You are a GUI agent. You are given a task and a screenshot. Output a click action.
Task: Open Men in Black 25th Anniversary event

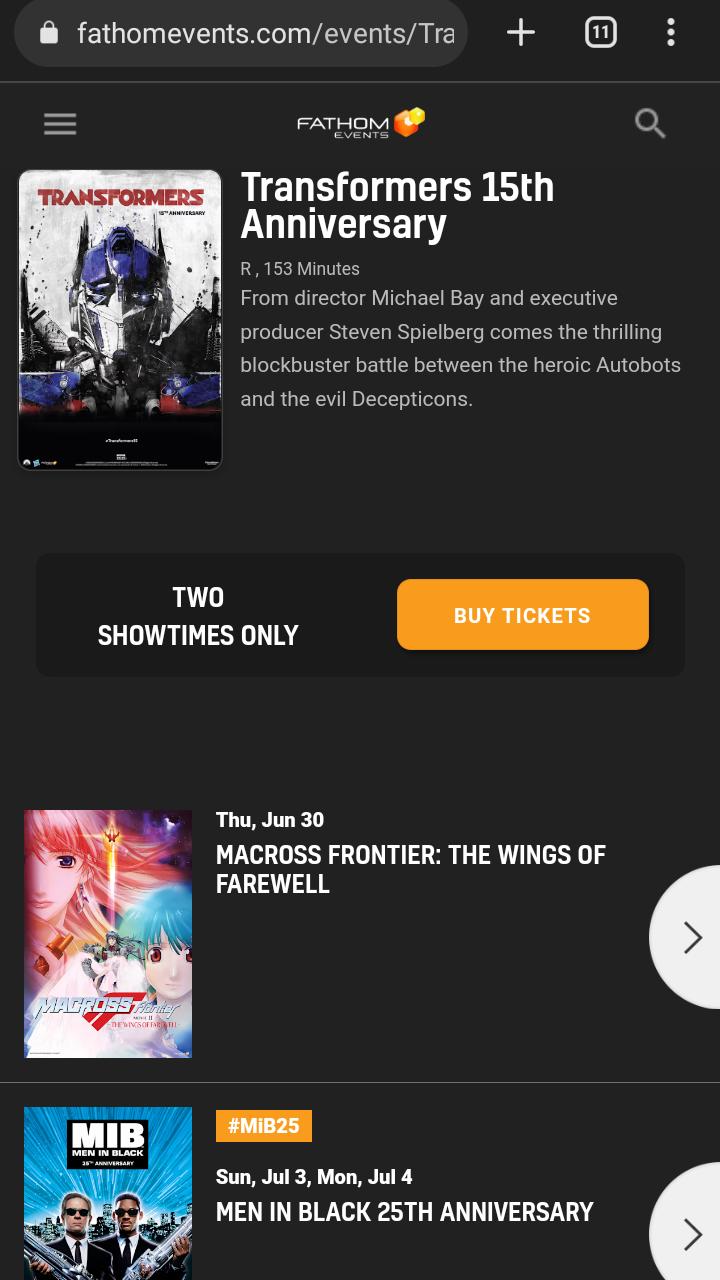(x=404, y=1212)
